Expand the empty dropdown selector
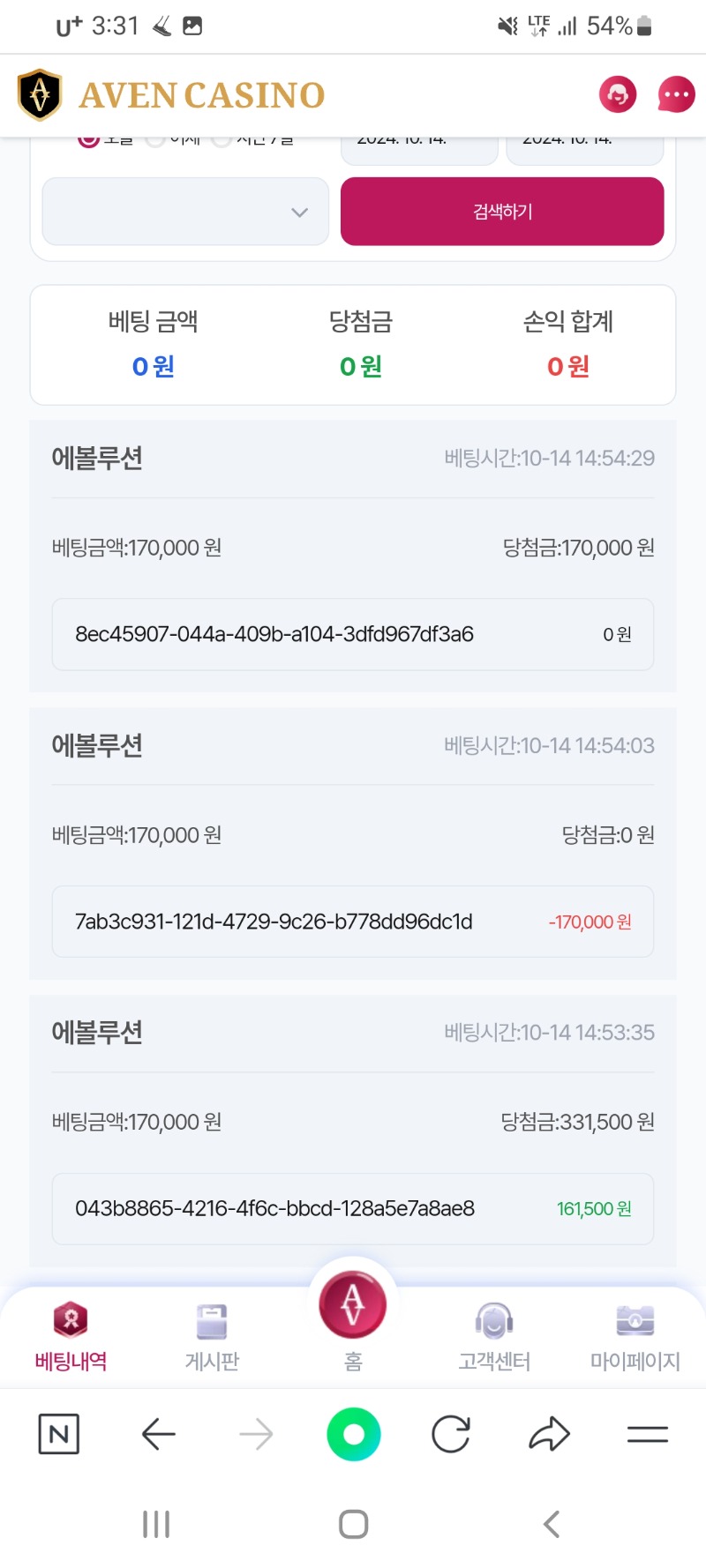The width and height of the screenshot is (706, 1568). tap(185, 212)
